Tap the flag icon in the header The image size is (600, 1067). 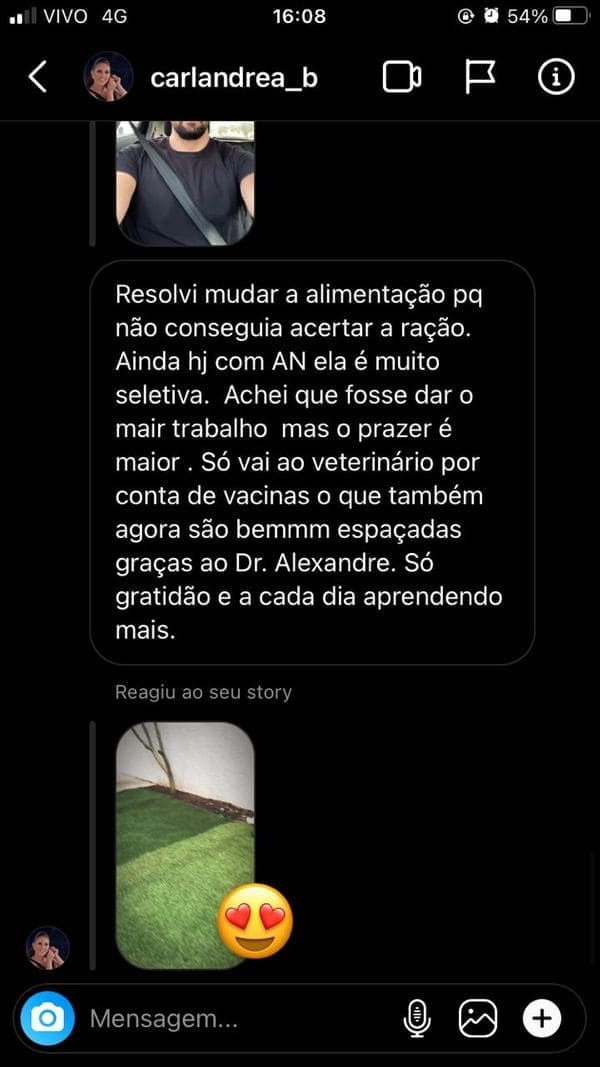480,77
